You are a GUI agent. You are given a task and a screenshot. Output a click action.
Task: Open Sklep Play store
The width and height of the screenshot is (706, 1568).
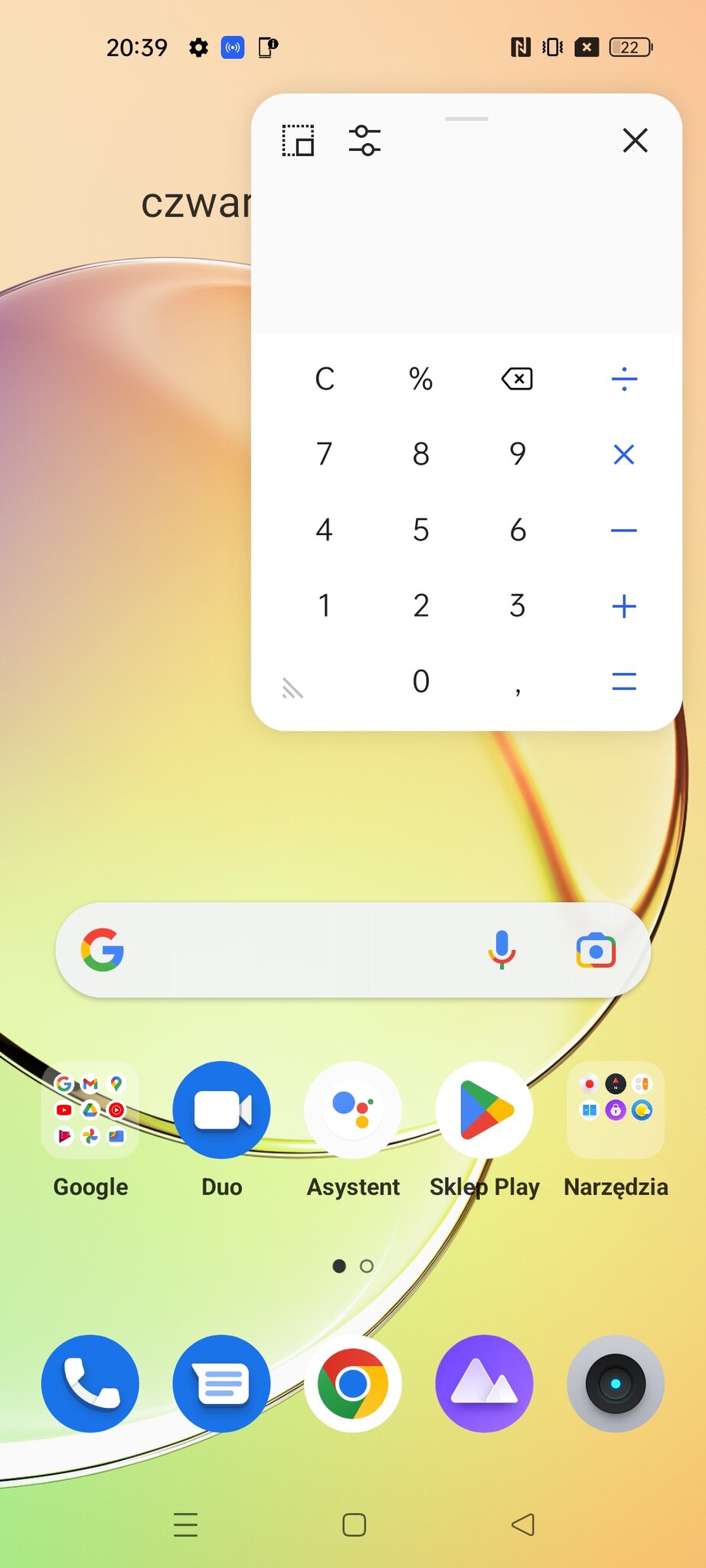[x=484, y=1109]
